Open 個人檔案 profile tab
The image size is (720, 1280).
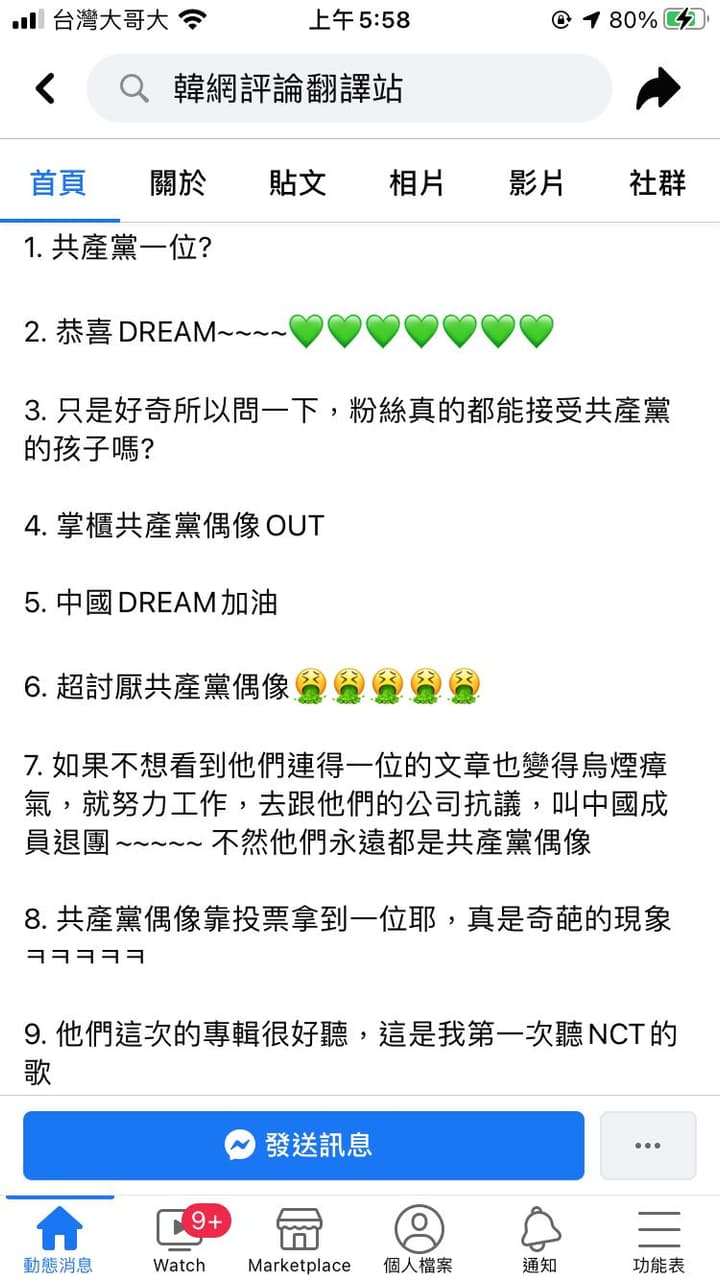419,1240
